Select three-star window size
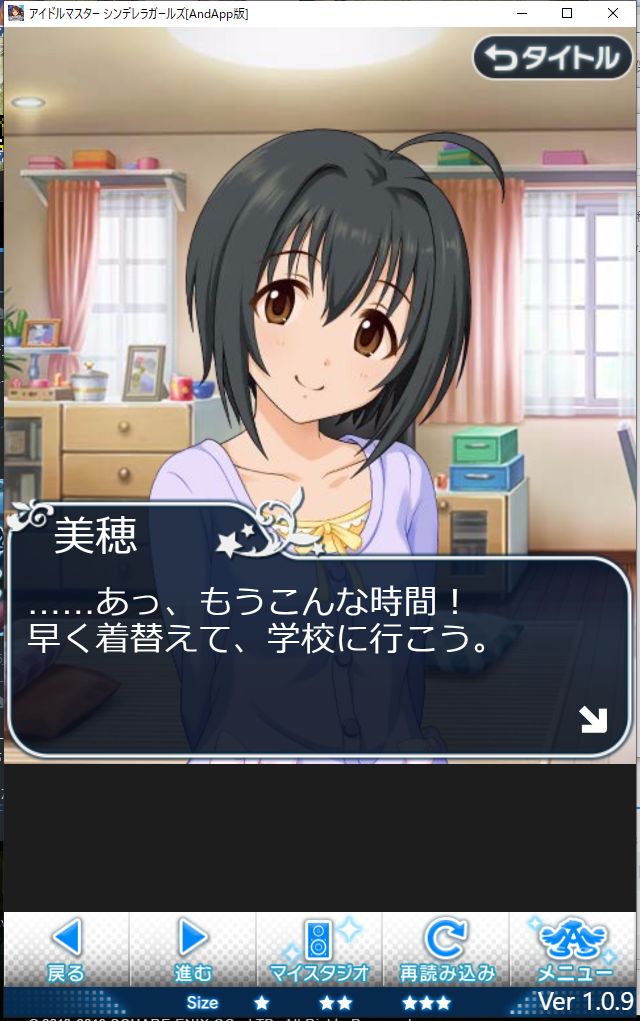Screen dimensions: 640x1021 click(426, 1002)
